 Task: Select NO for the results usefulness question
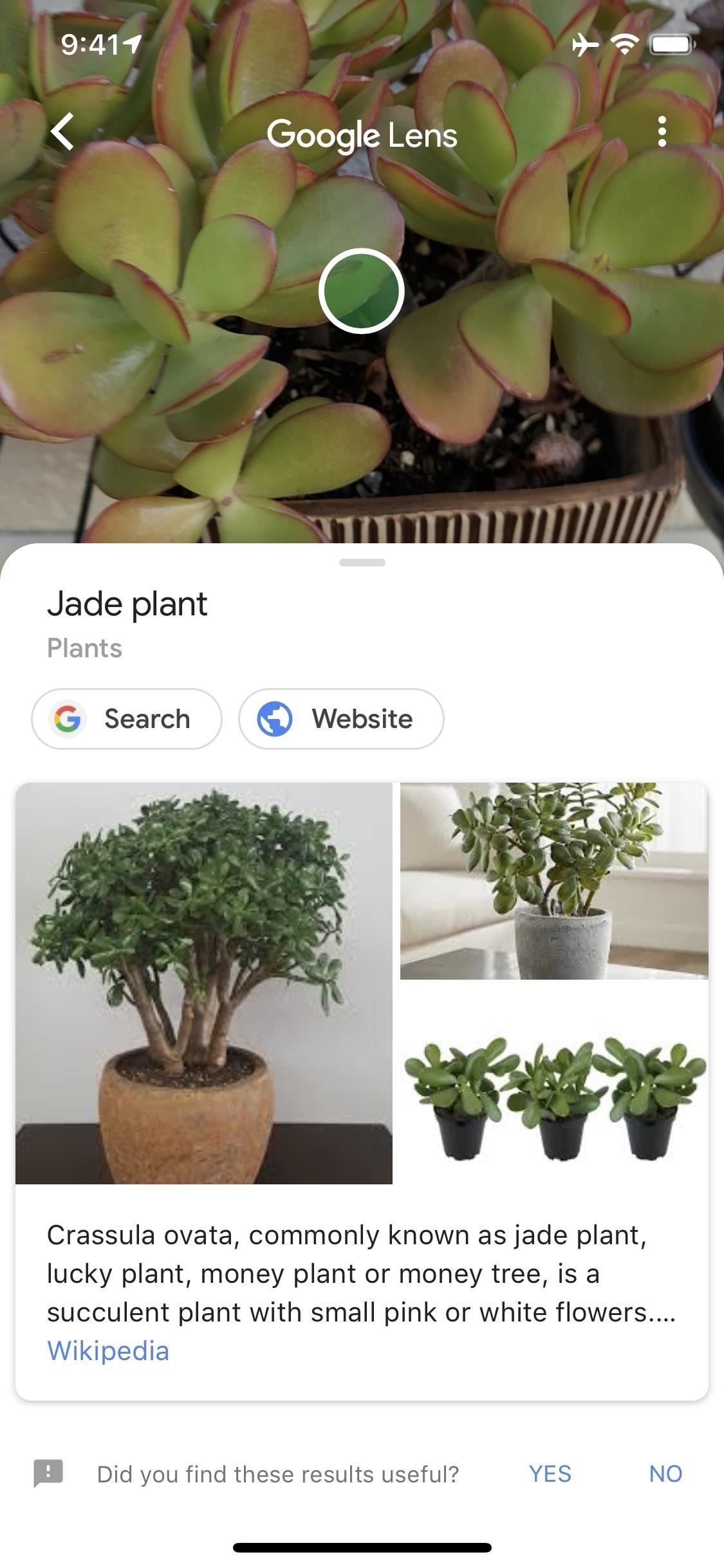[x=666, y=1474]
